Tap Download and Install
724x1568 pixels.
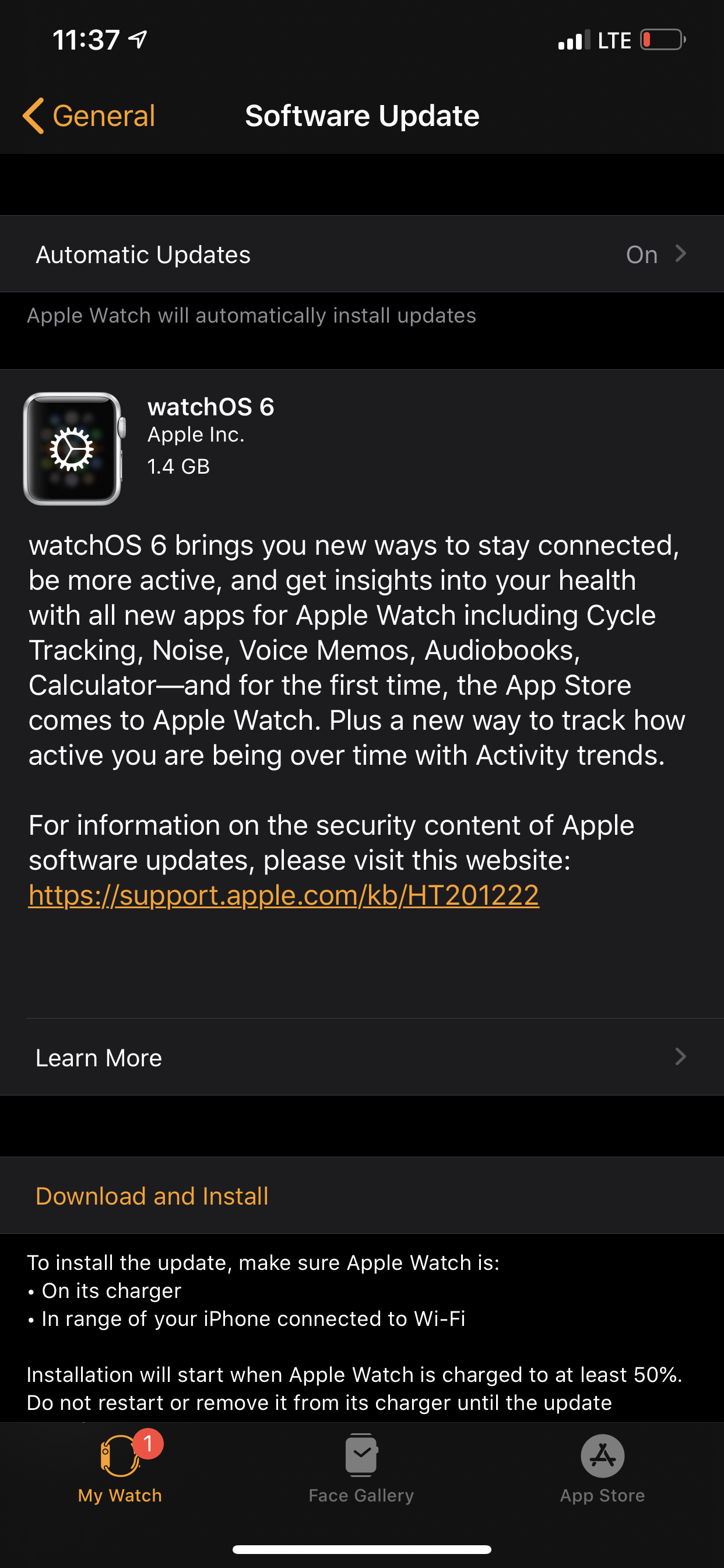click(152, 1195)
